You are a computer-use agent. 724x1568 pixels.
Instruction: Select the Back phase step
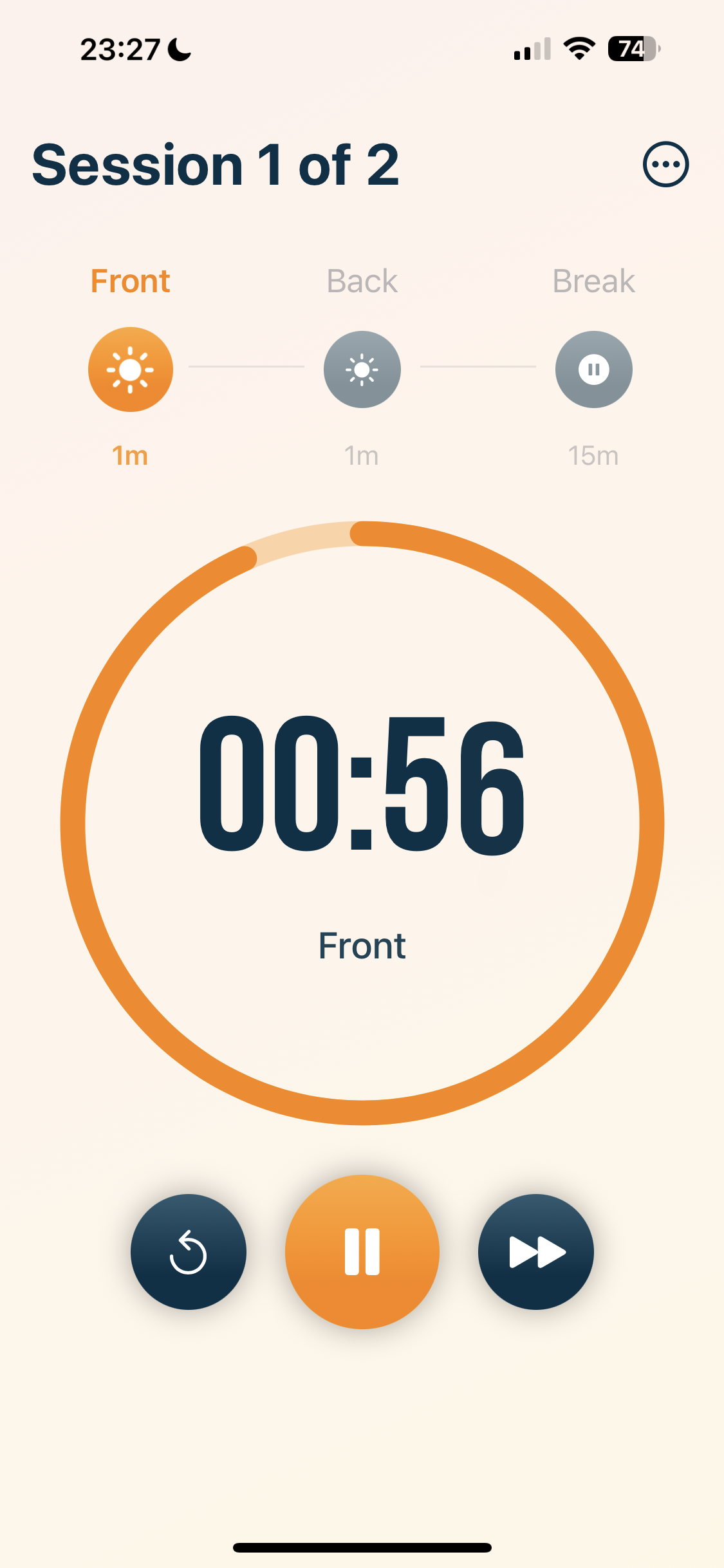(362, 369)
